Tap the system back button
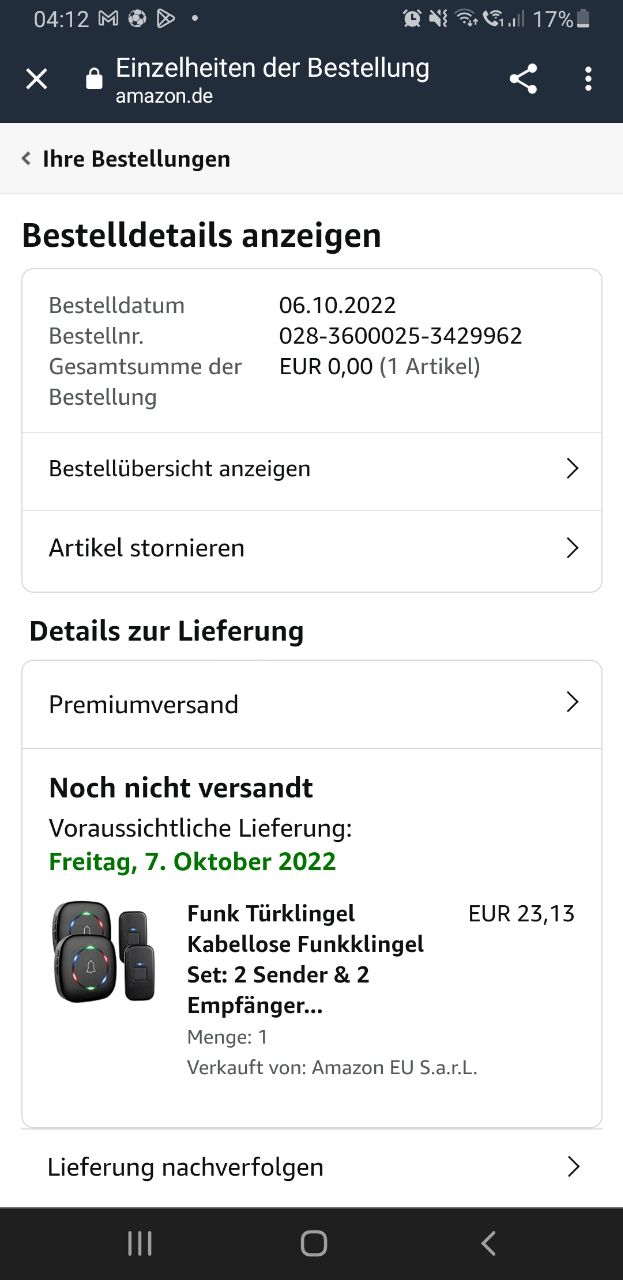This screenshot has width=623, height=1280. (x=488, y=1243)
